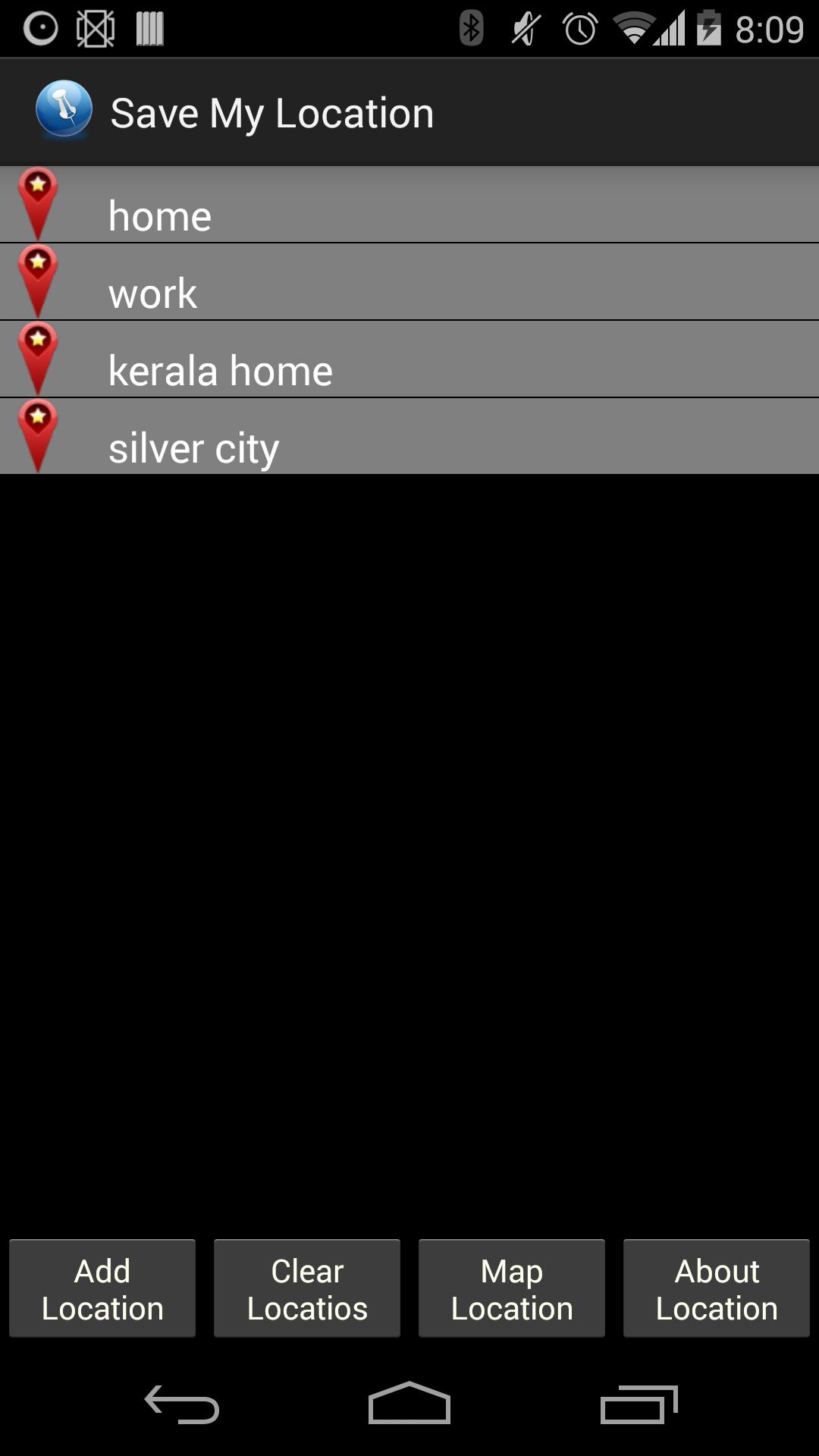Tap the About Location button

716,1288
